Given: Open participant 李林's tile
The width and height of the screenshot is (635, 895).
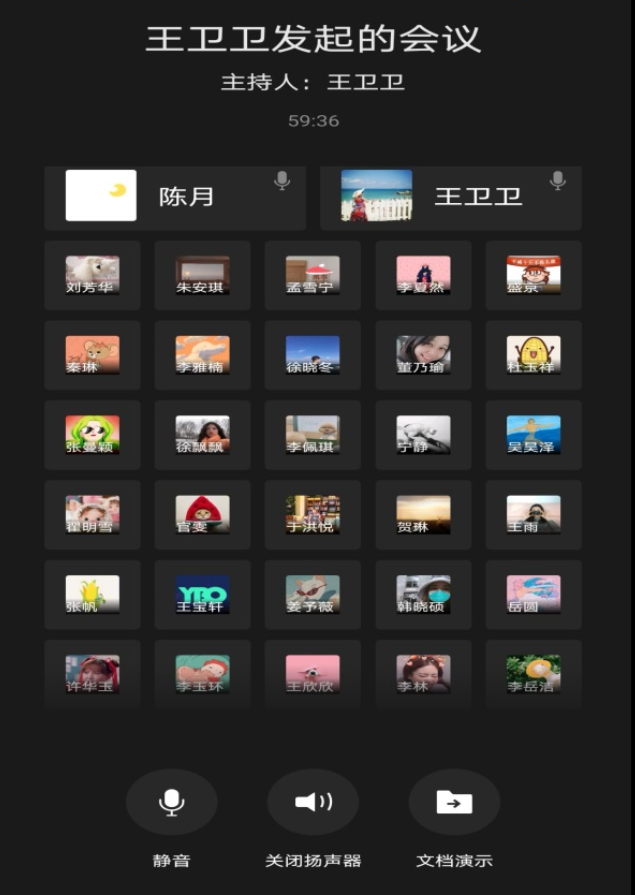Looking at the screenshot, I should coord(423,674).
